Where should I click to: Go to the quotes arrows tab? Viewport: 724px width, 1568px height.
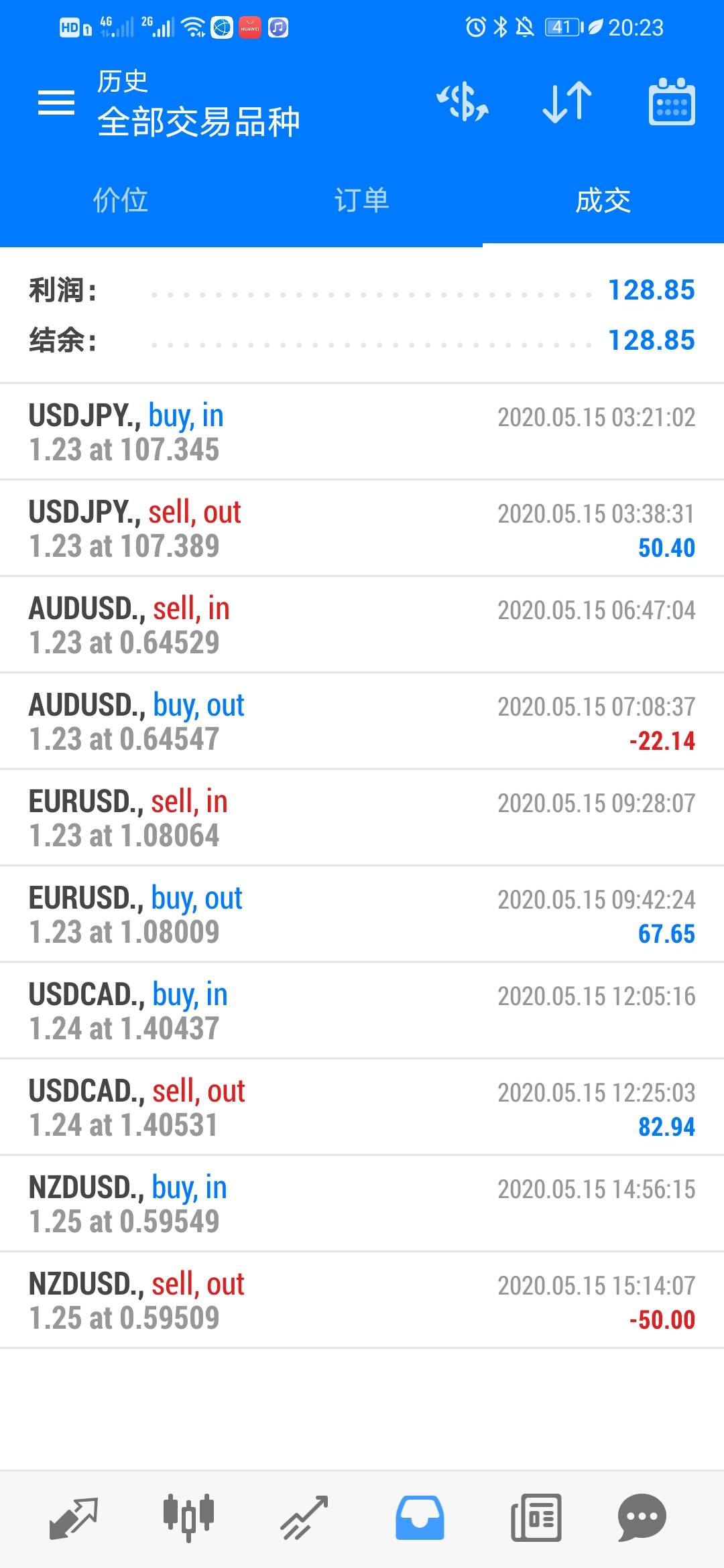[74, 1518]
